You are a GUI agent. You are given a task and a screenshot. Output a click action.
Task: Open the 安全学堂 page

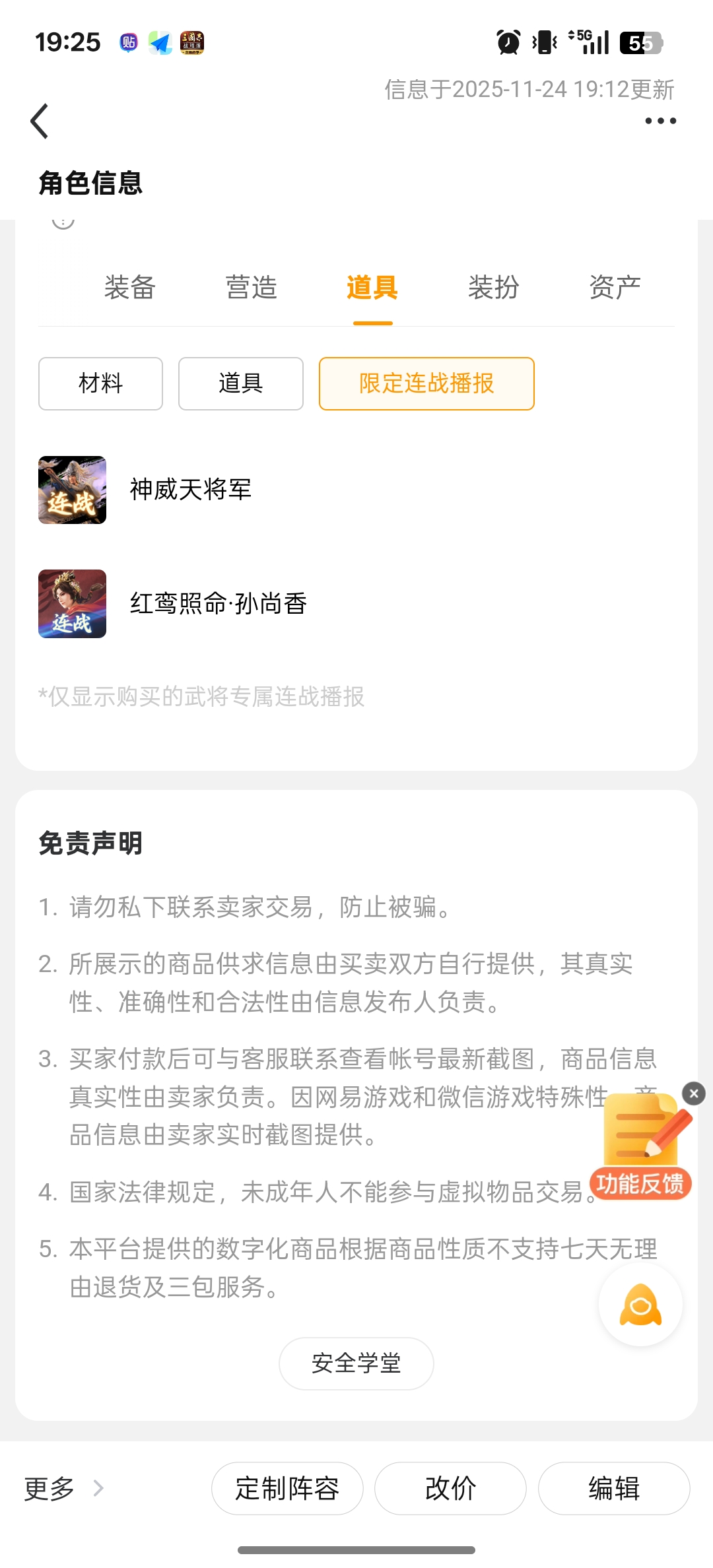356,1363
